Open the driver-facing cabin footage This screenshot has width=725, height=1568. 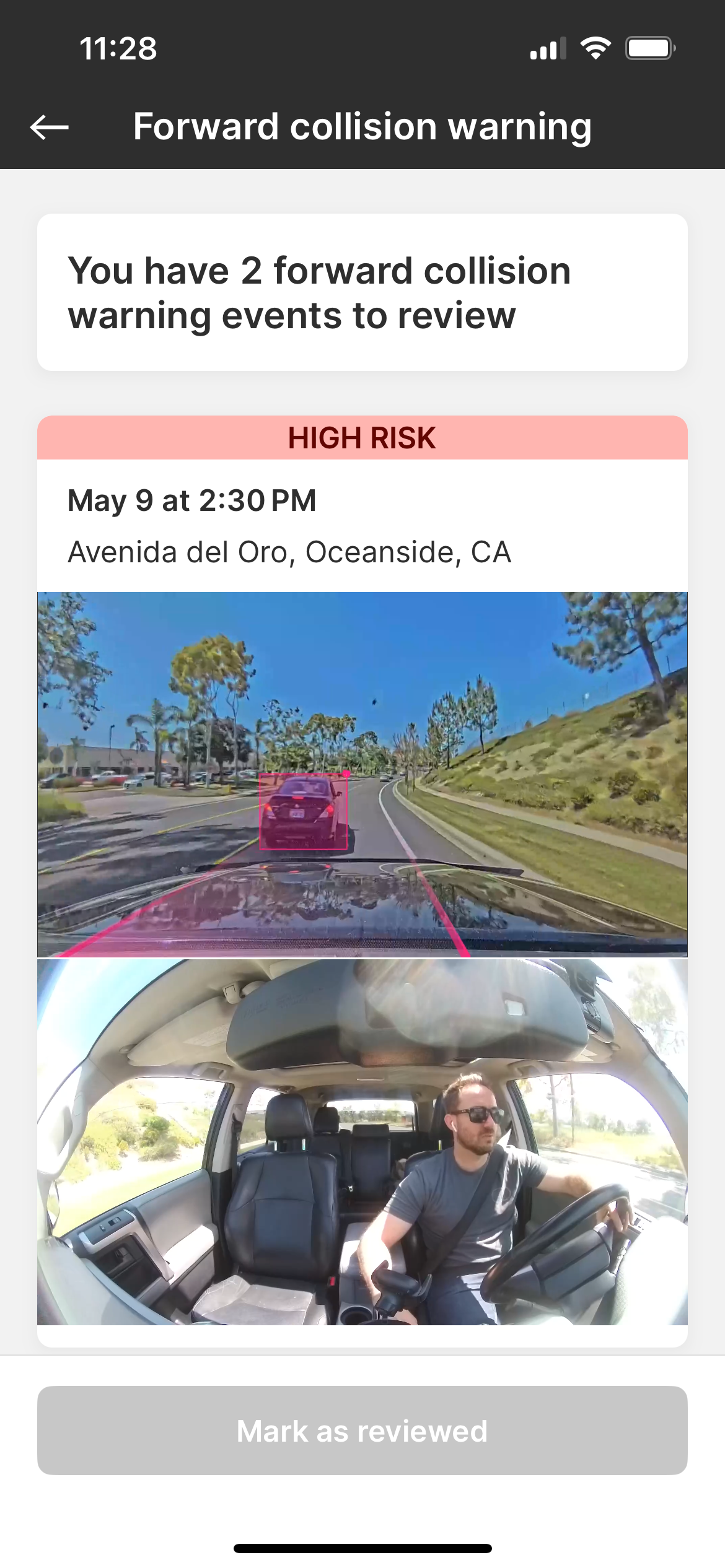(x=362, y=1141)
